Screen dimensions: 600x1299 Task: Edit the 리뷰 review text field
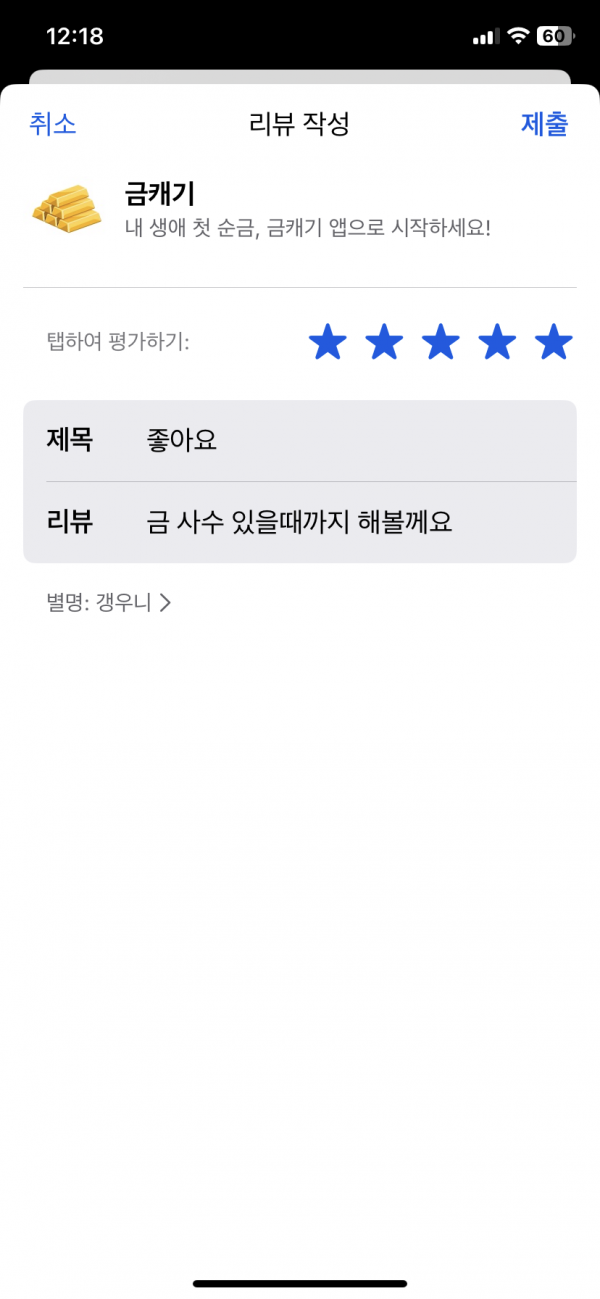pyautogui.click(x=300, y=522)
